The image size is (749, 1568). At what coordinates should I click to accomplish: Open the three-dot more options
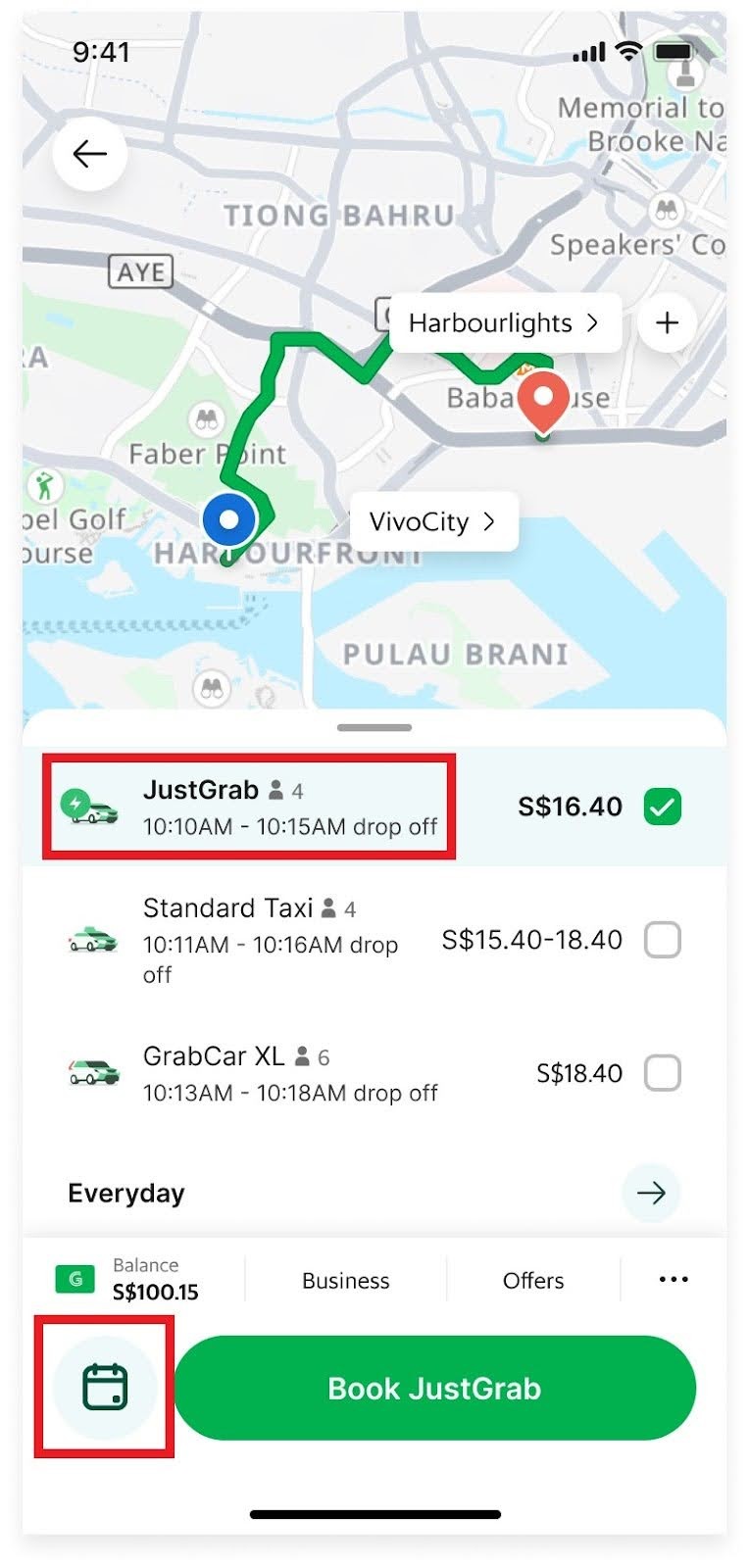pos(674,1280)
